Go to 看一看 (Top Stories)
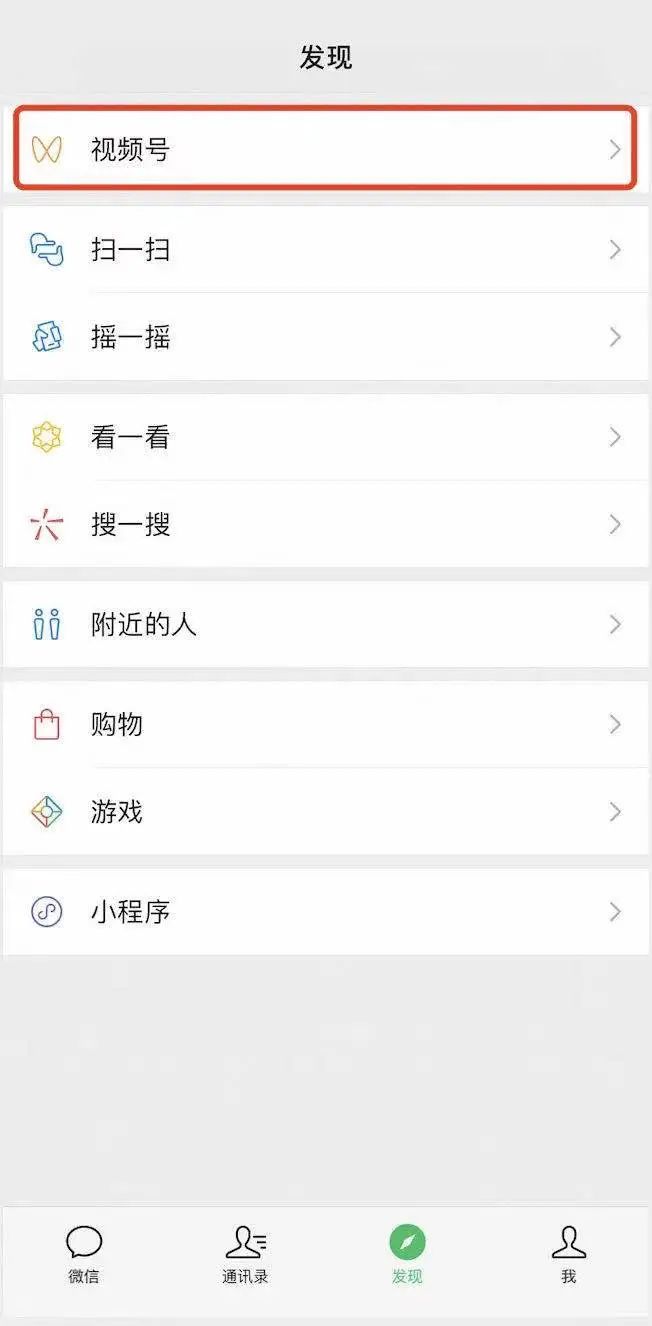652x1326 pixels. 325,437
